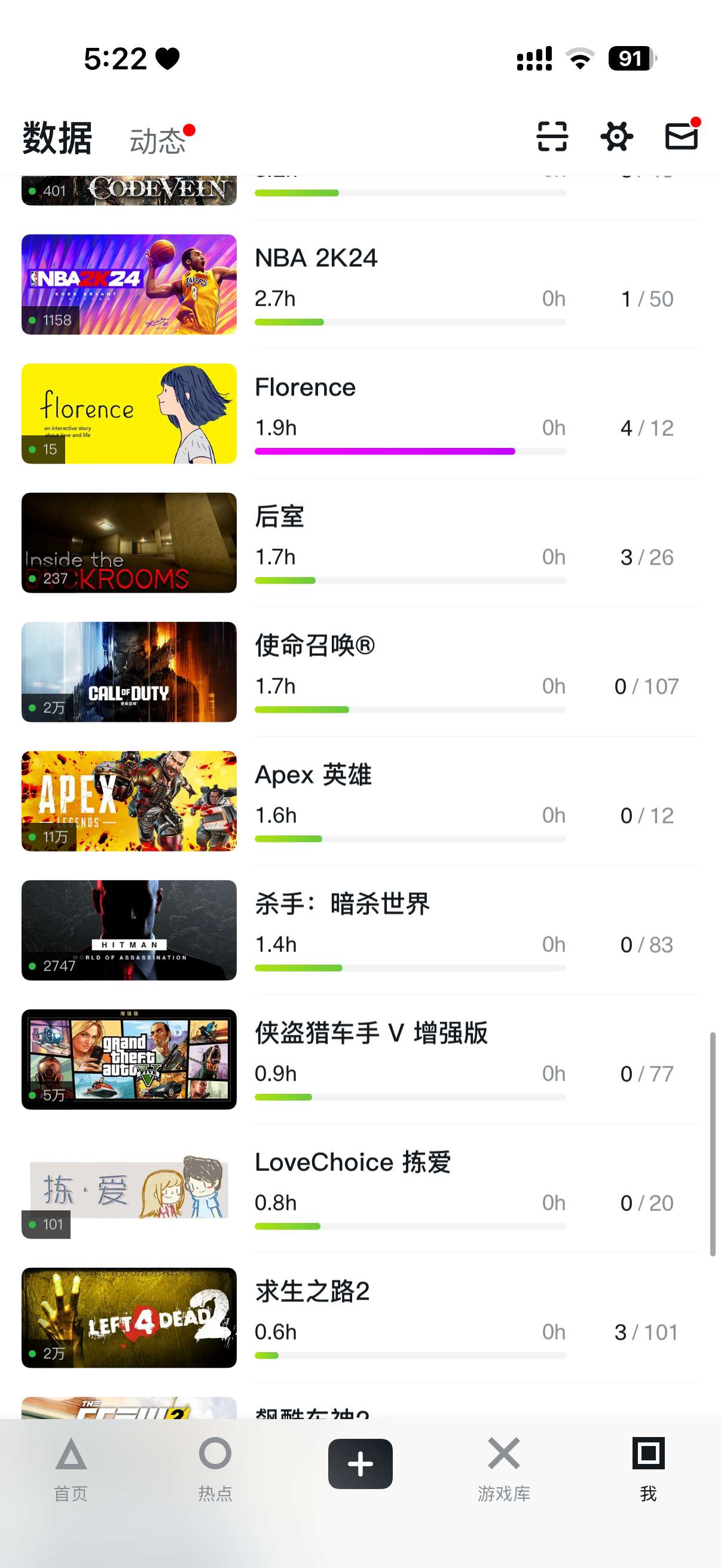Open settings gear icon

616,136
